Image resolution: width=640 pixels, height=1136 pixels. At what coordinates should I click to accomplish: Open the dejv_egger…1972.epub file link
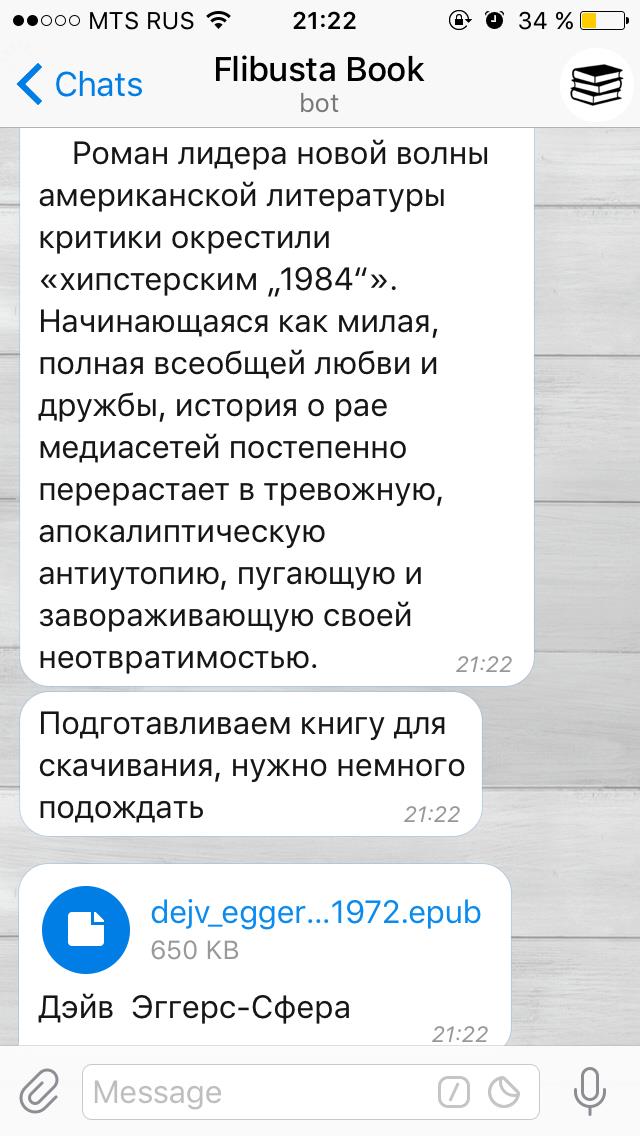click(x=315, y=912)
